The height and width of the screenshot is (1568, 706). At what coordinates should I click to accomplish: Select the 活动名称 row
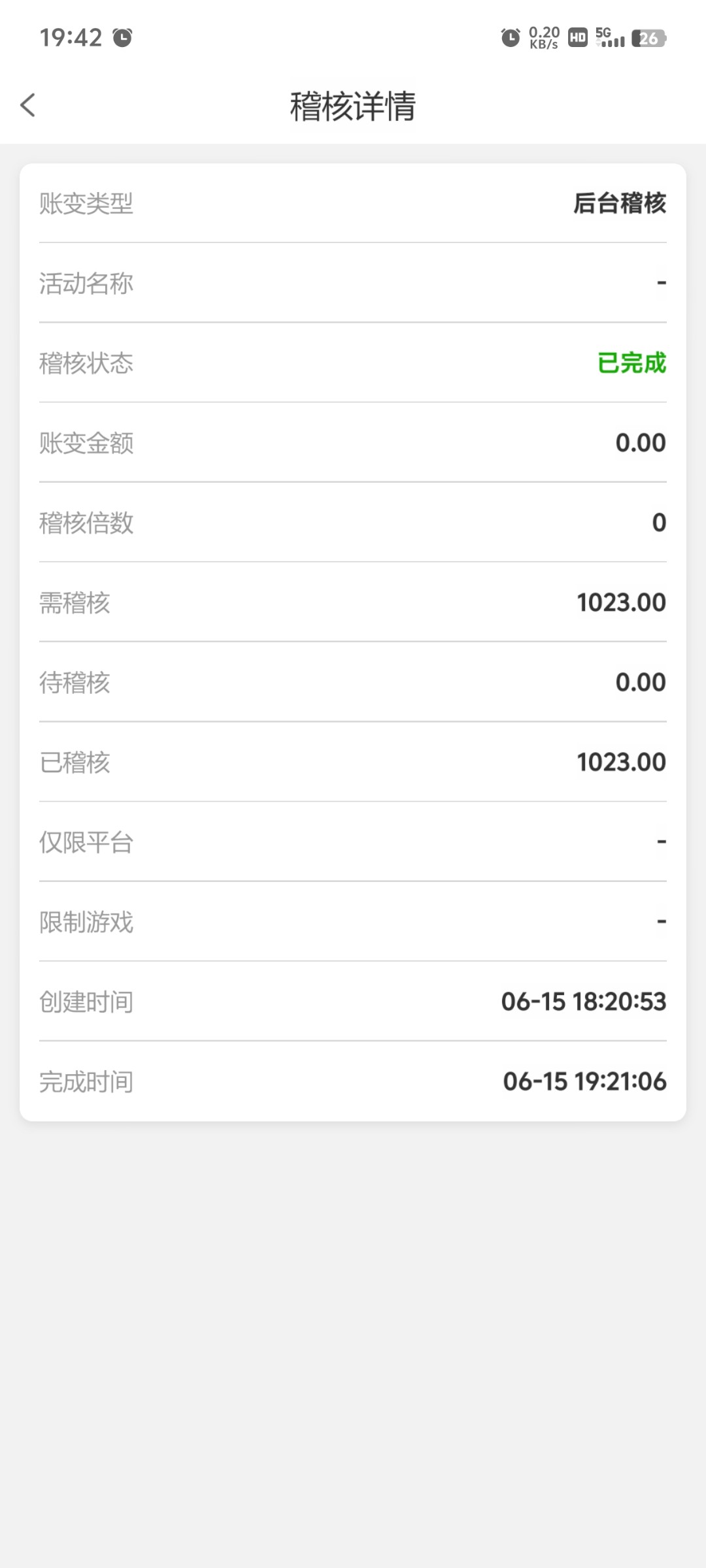pyautogui.click(x=353, y=283)
